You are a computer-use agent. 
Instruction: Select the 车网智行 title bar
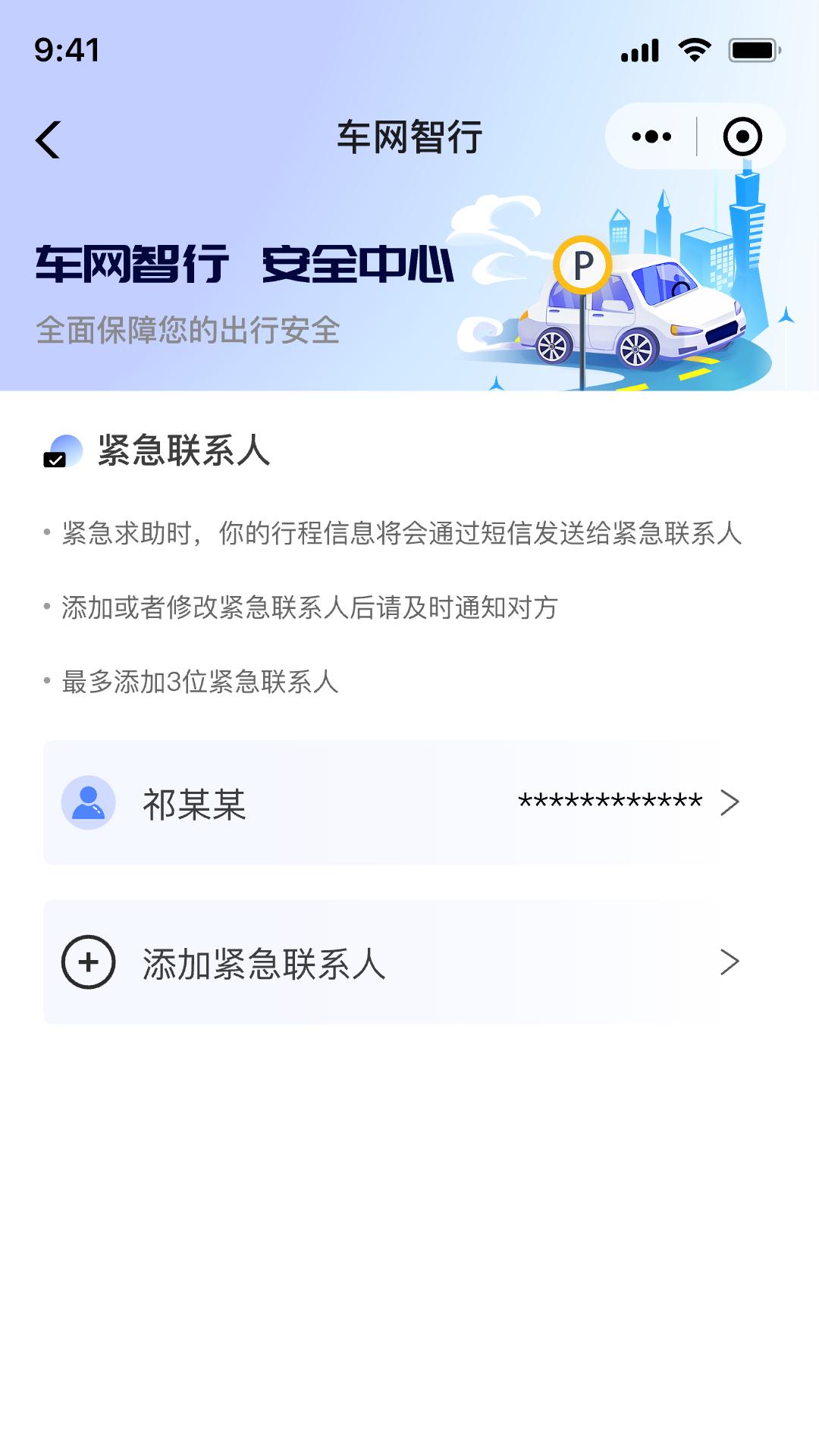click(409, 136)
